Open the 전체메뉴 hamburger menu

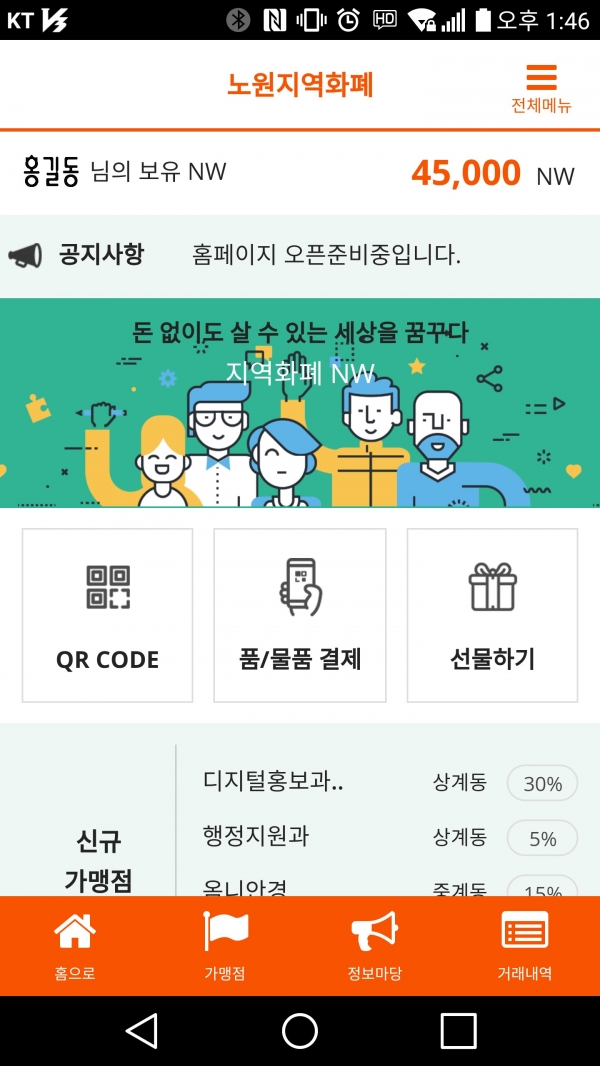coord(541,88)
